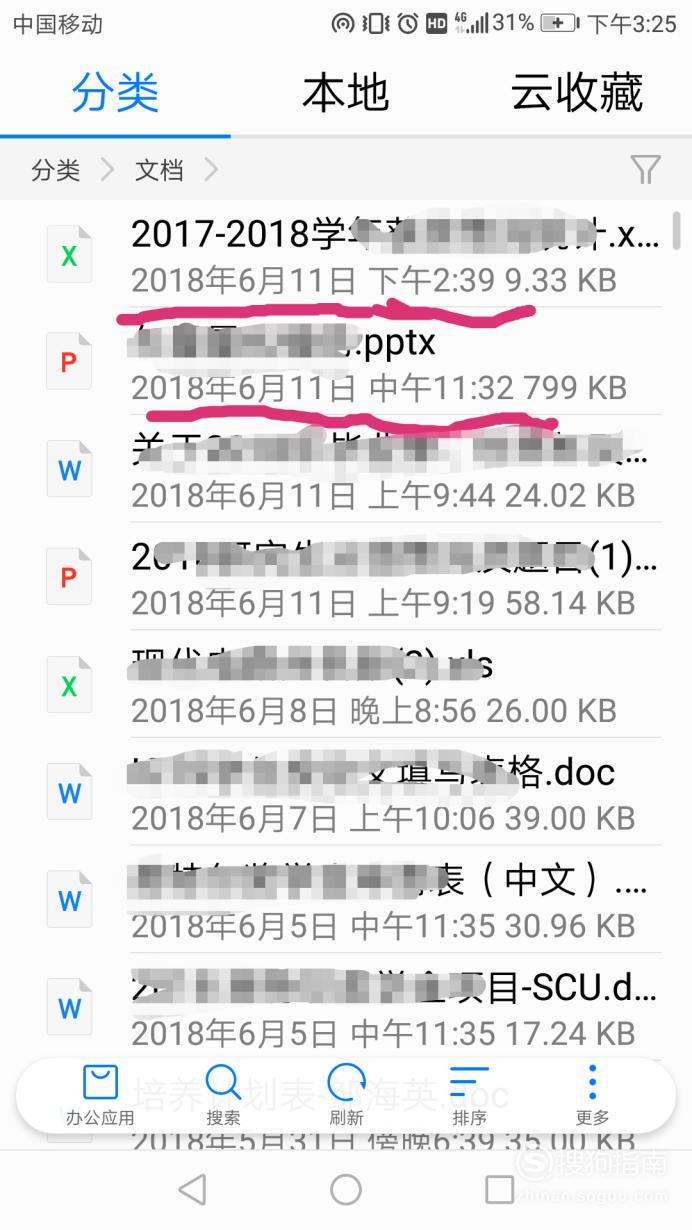692x1230 pixels.
Task: Refresh the list with 刷新
Action: pyautogui.click(x=346, y=1096)
